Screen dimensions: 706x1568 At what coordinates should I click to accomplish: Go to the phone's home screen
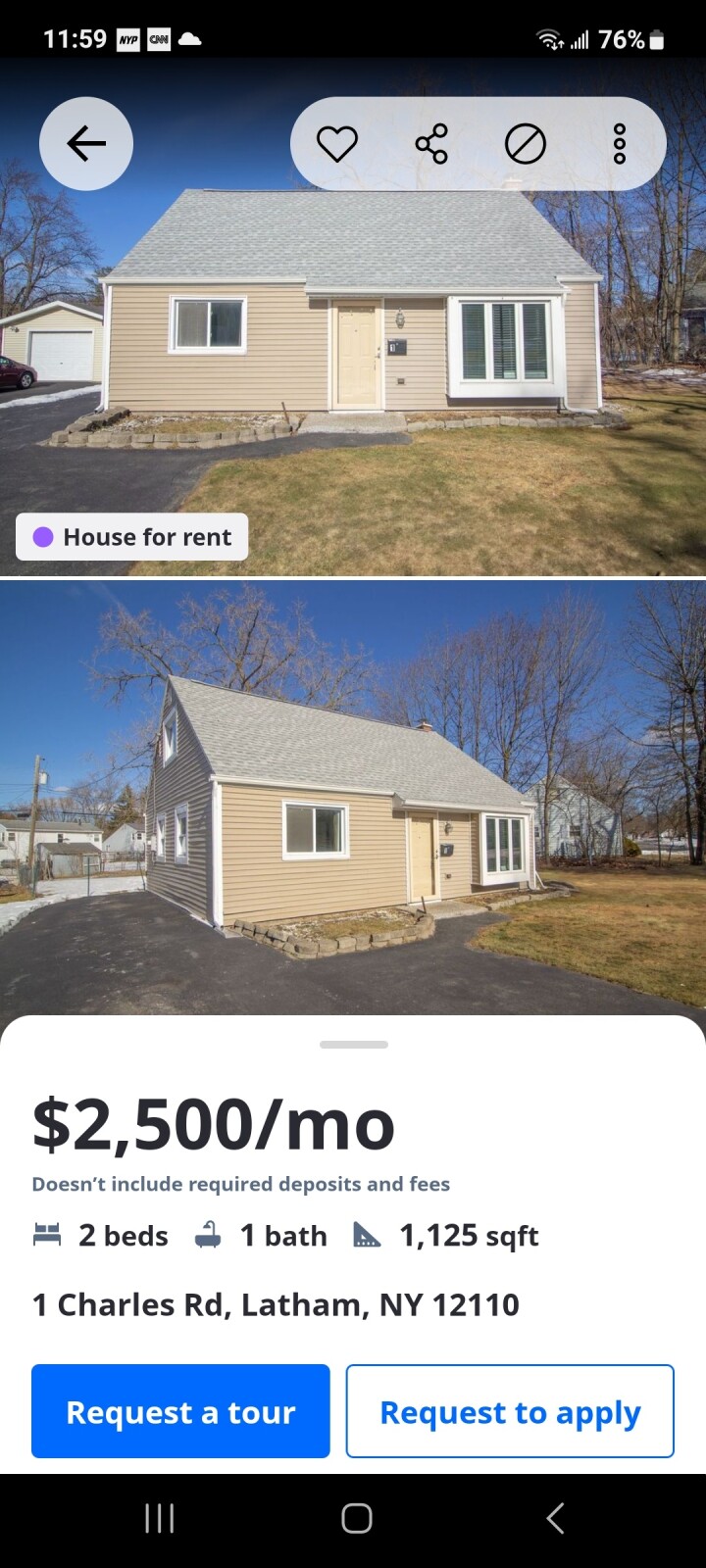pyautogui.click(x=356, y=1518)
